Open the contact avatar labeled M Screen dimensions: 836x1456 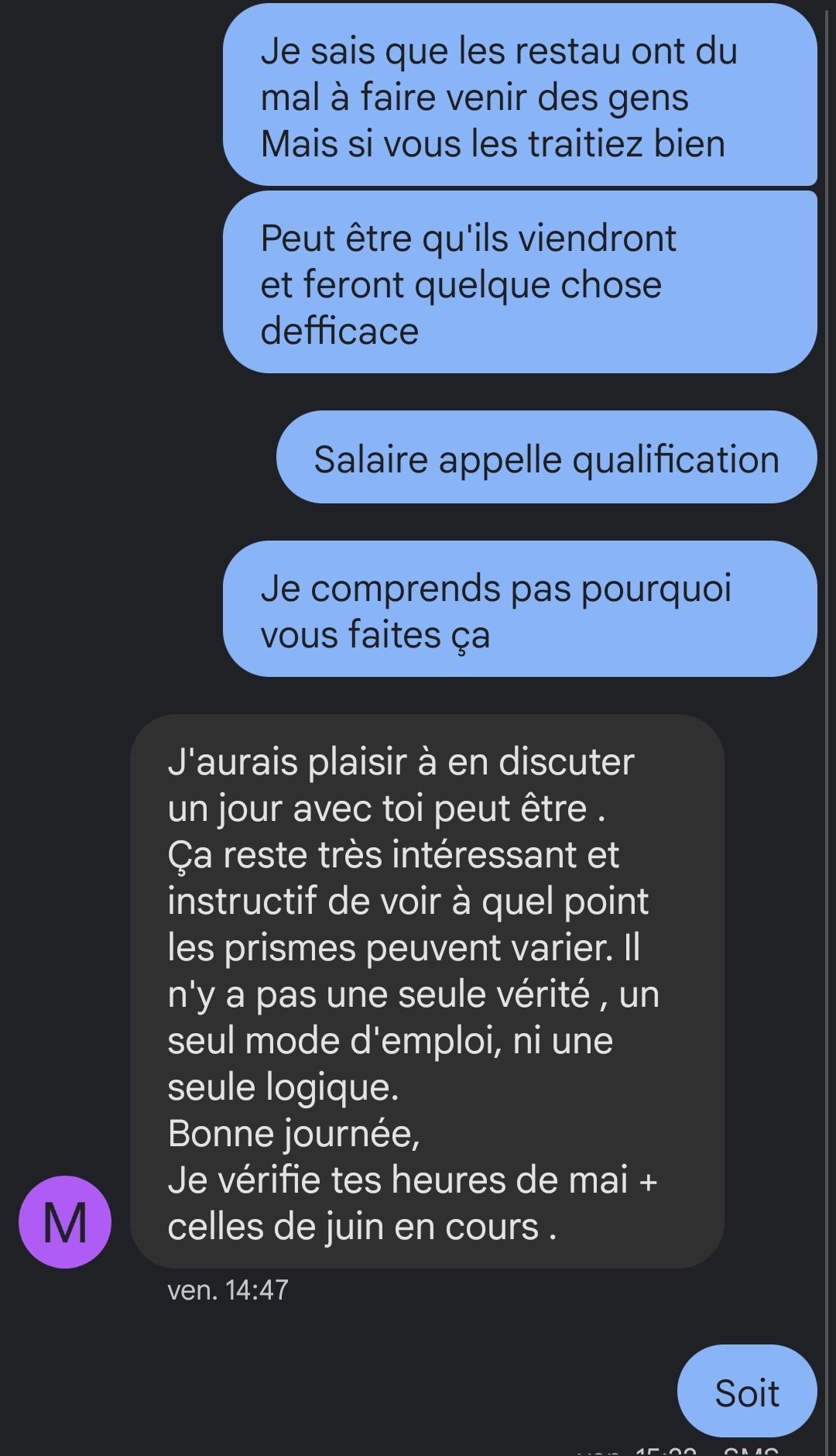(x=65, y=1221)
